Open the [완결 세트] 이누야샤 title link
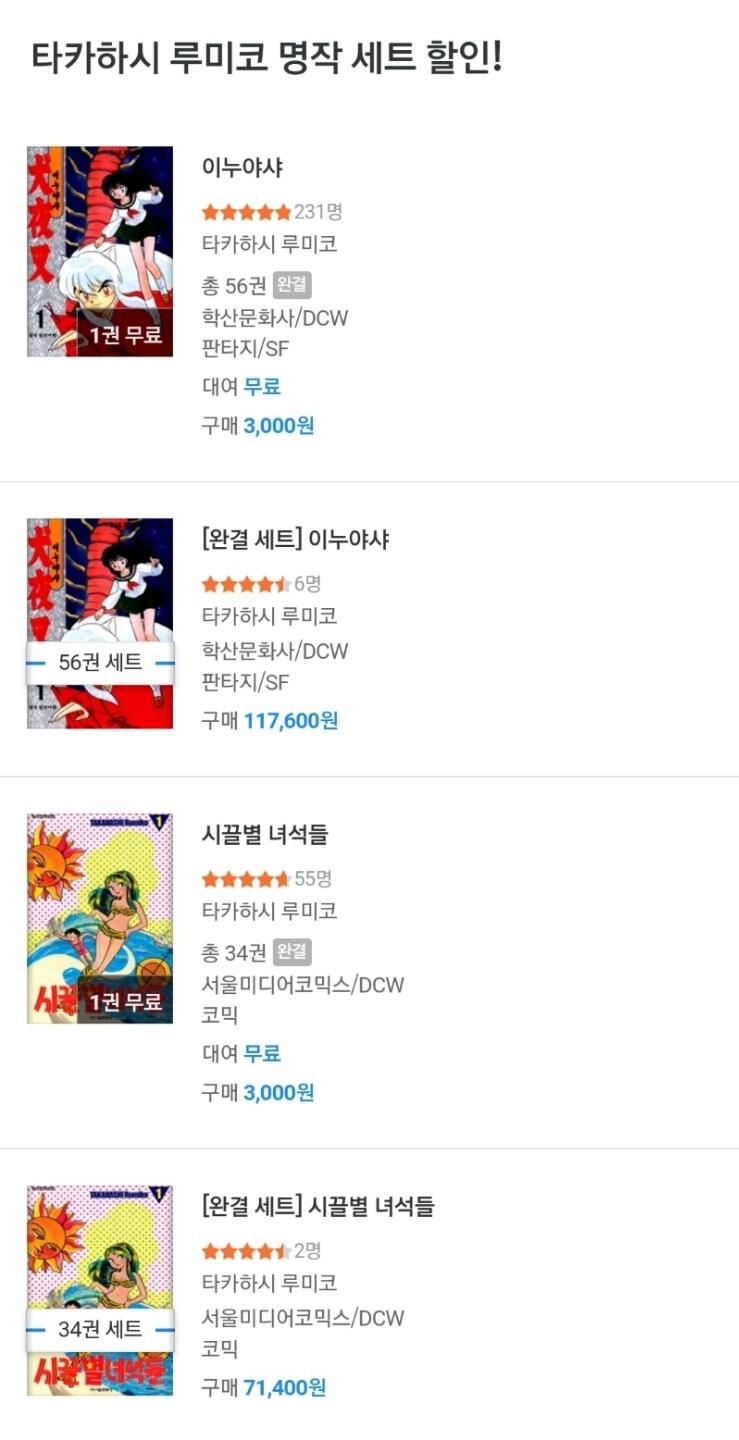Viewport: 739px width, 1440px height. point(297,538)
